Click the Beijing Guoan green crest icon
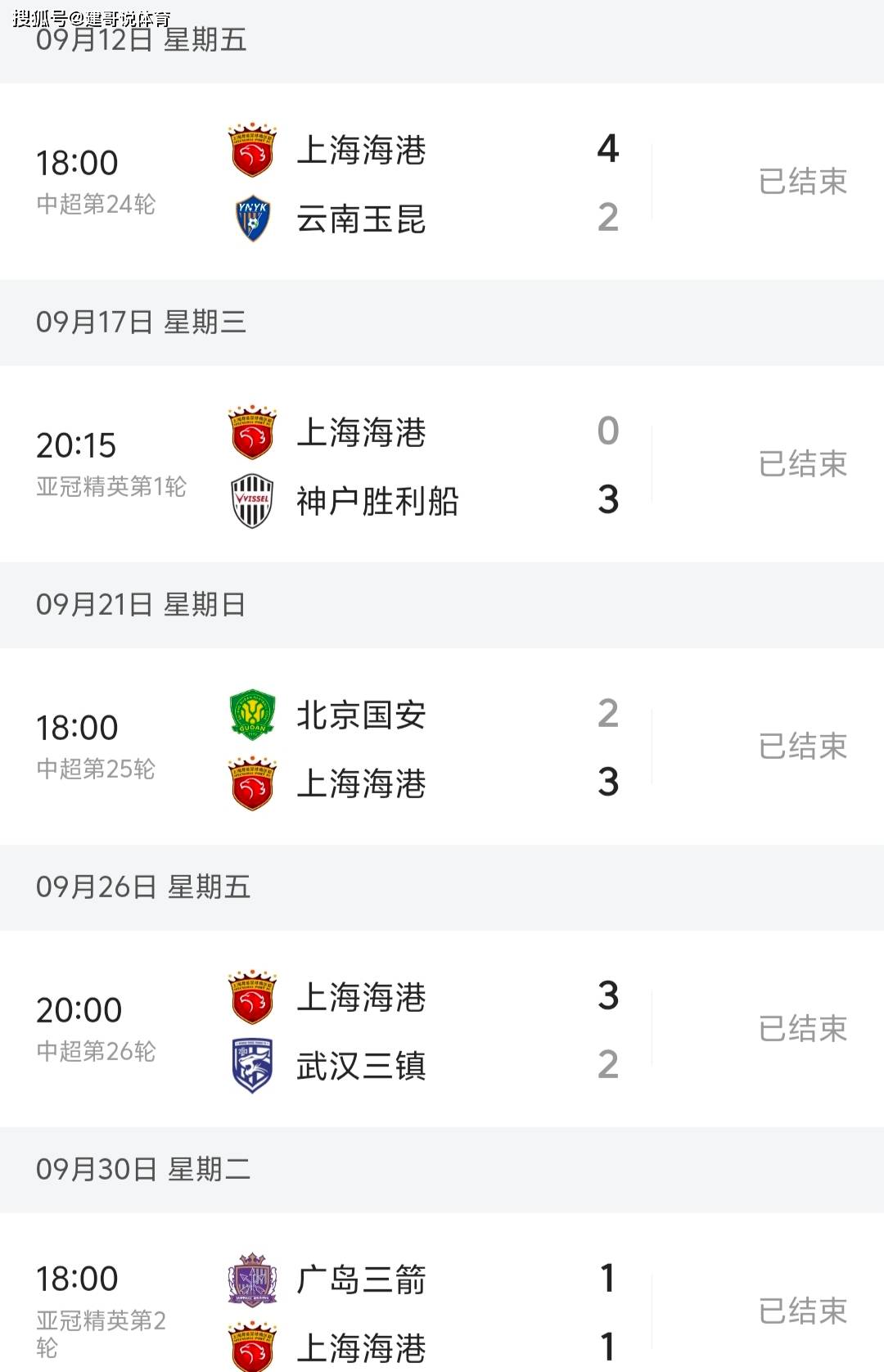The height and width of the screenshot is (1372, 884). pos(251,715)
